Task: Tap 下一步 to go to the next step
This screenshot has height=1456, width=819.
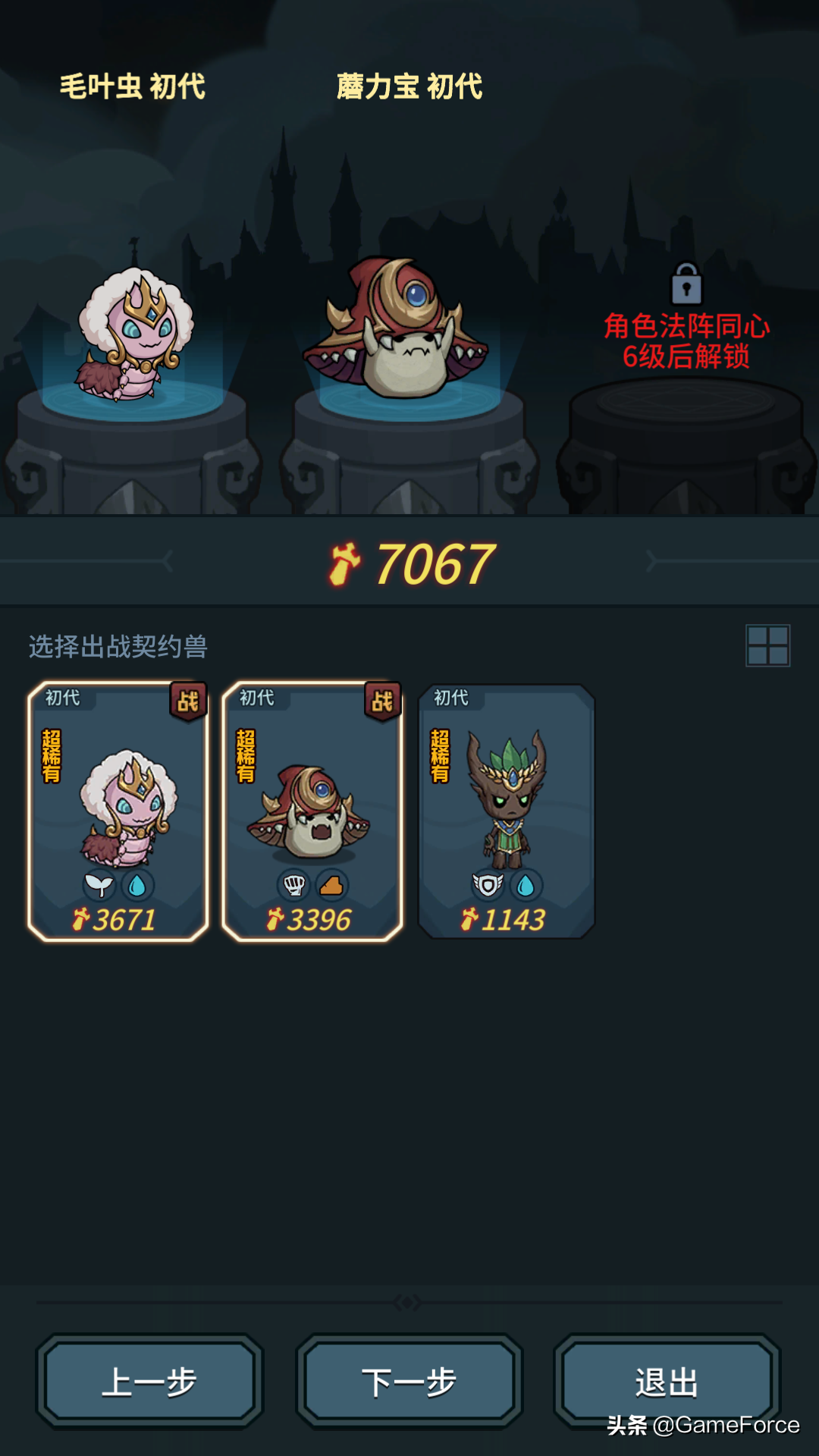Action: pos(409,1382)
